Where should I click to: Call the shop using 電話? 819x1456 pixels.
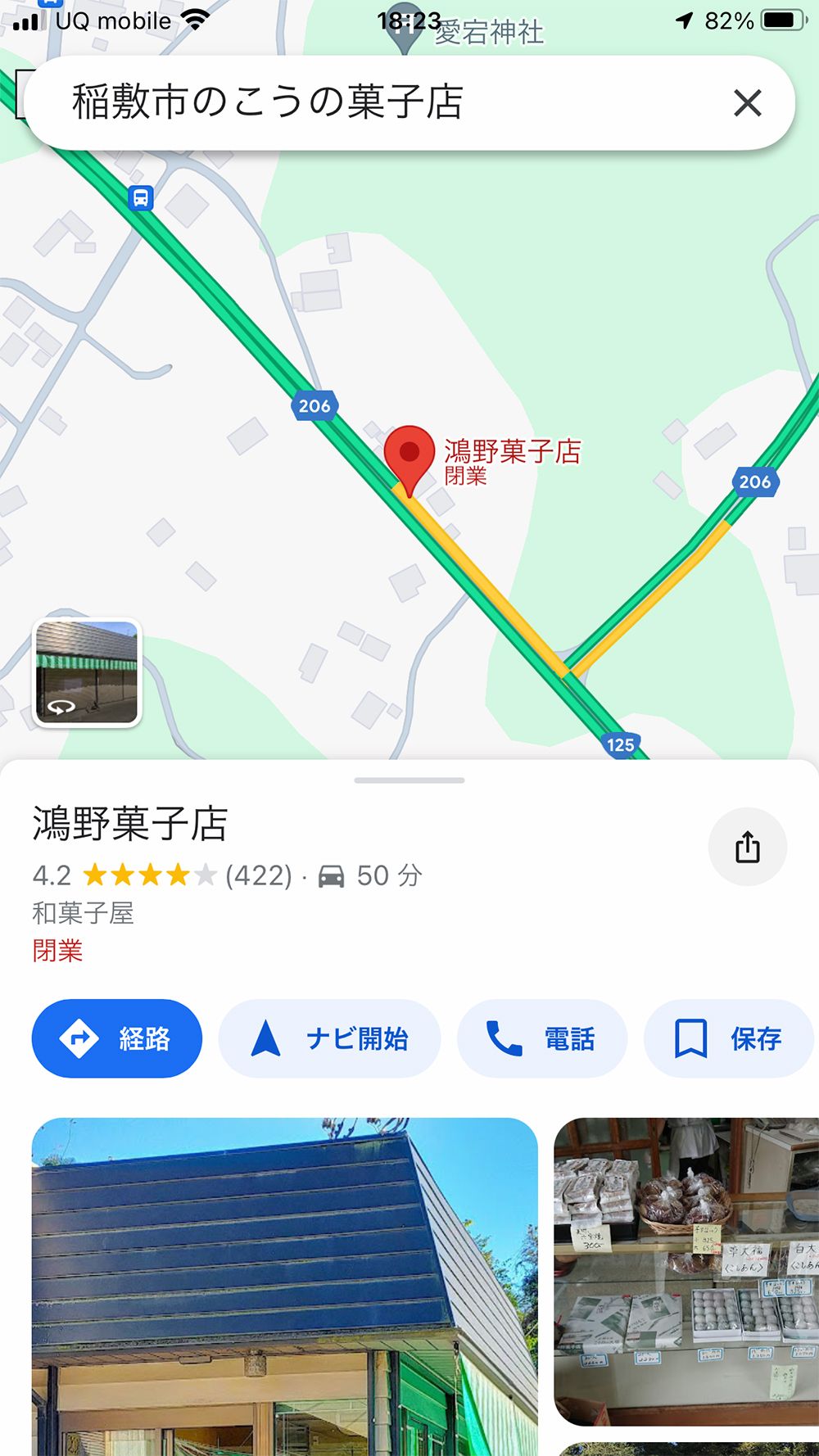pyautogui.click(x=541, y=1038)
